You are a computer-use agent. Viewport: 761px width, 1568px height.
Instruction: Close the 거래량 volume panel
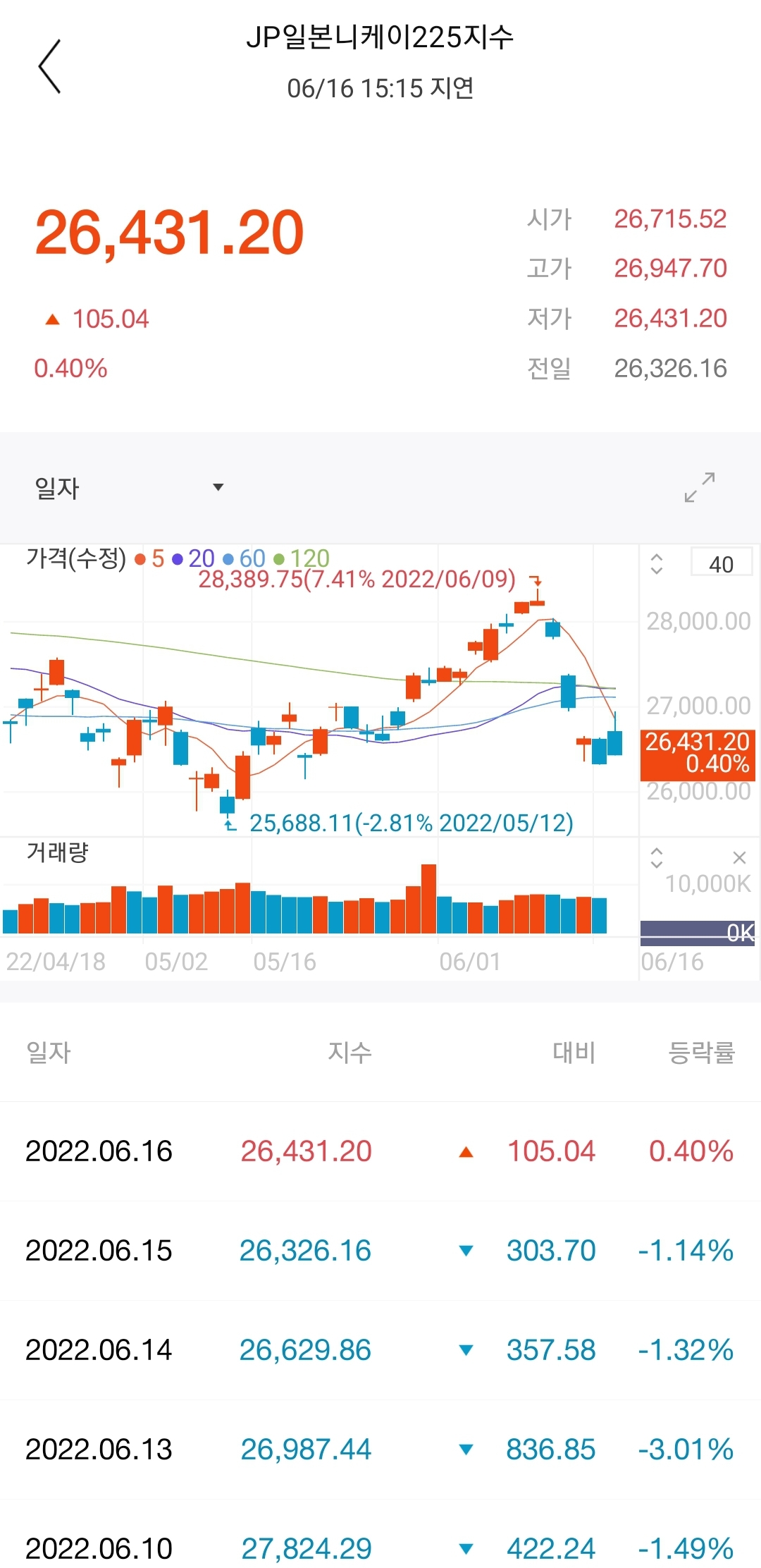[x=739, y=857]
